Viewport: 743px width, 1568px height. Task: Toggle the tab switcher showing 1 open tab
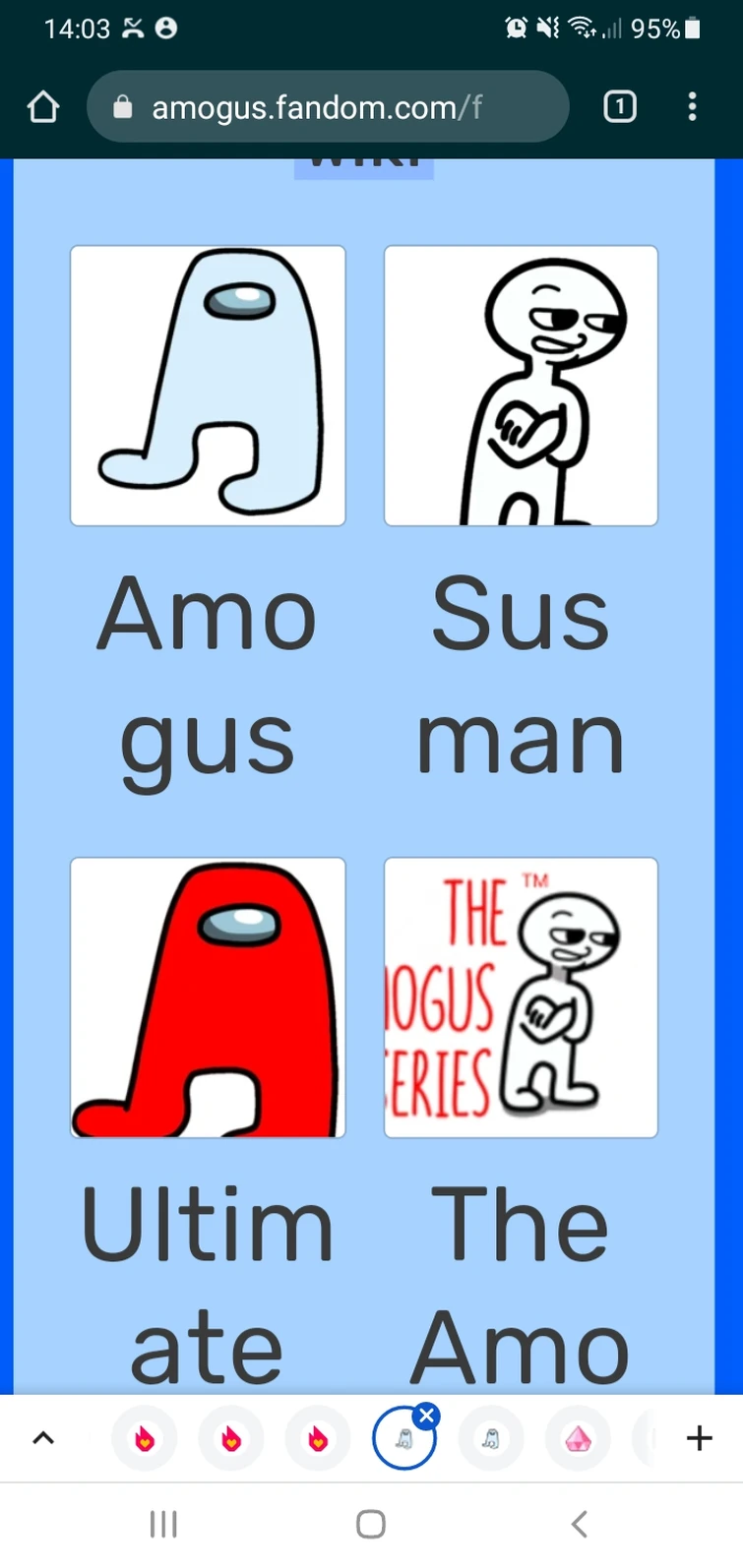[x=620, y=106]
